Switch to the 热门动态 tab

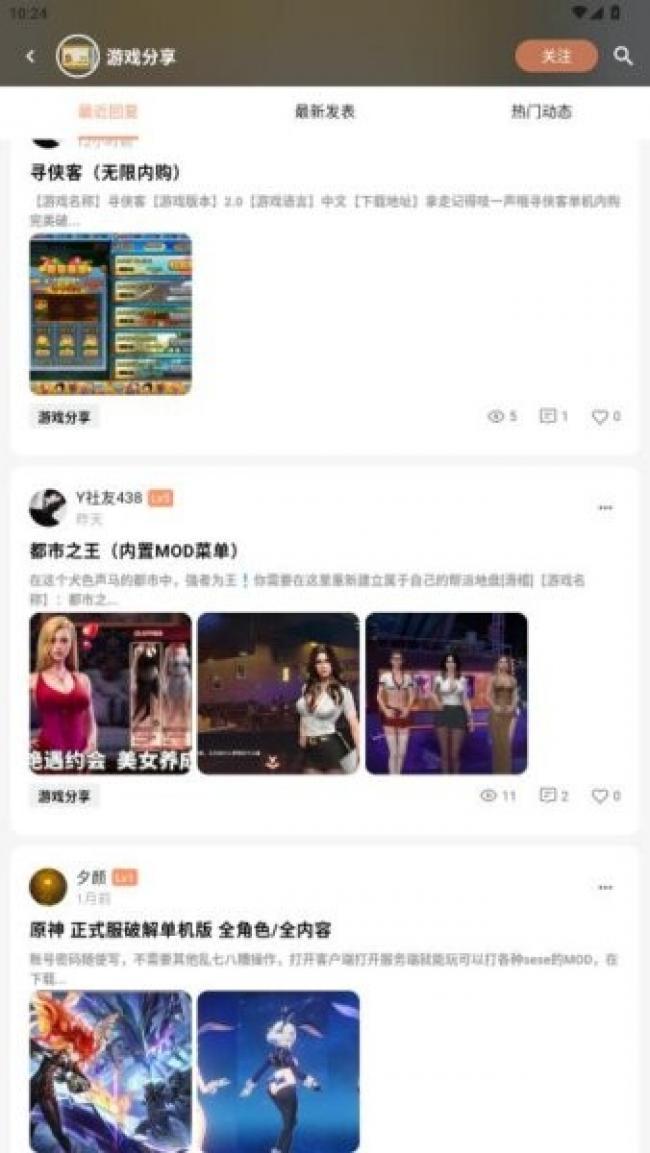pyautogui.click(x=541, y=112)
